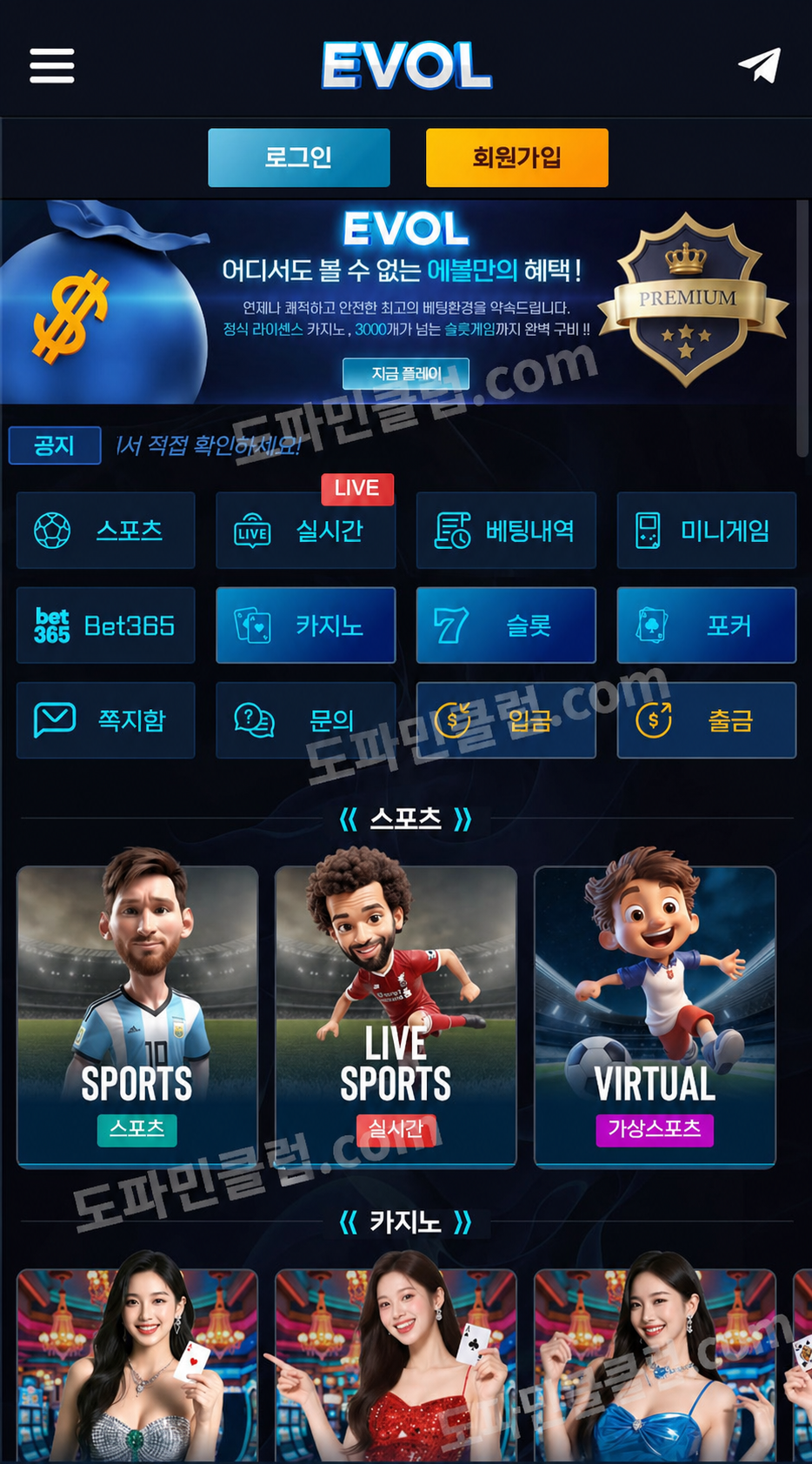Open the SPORTS 스포츠 card
Viewport: 812px width, 1464px height.
(137, 1016)
